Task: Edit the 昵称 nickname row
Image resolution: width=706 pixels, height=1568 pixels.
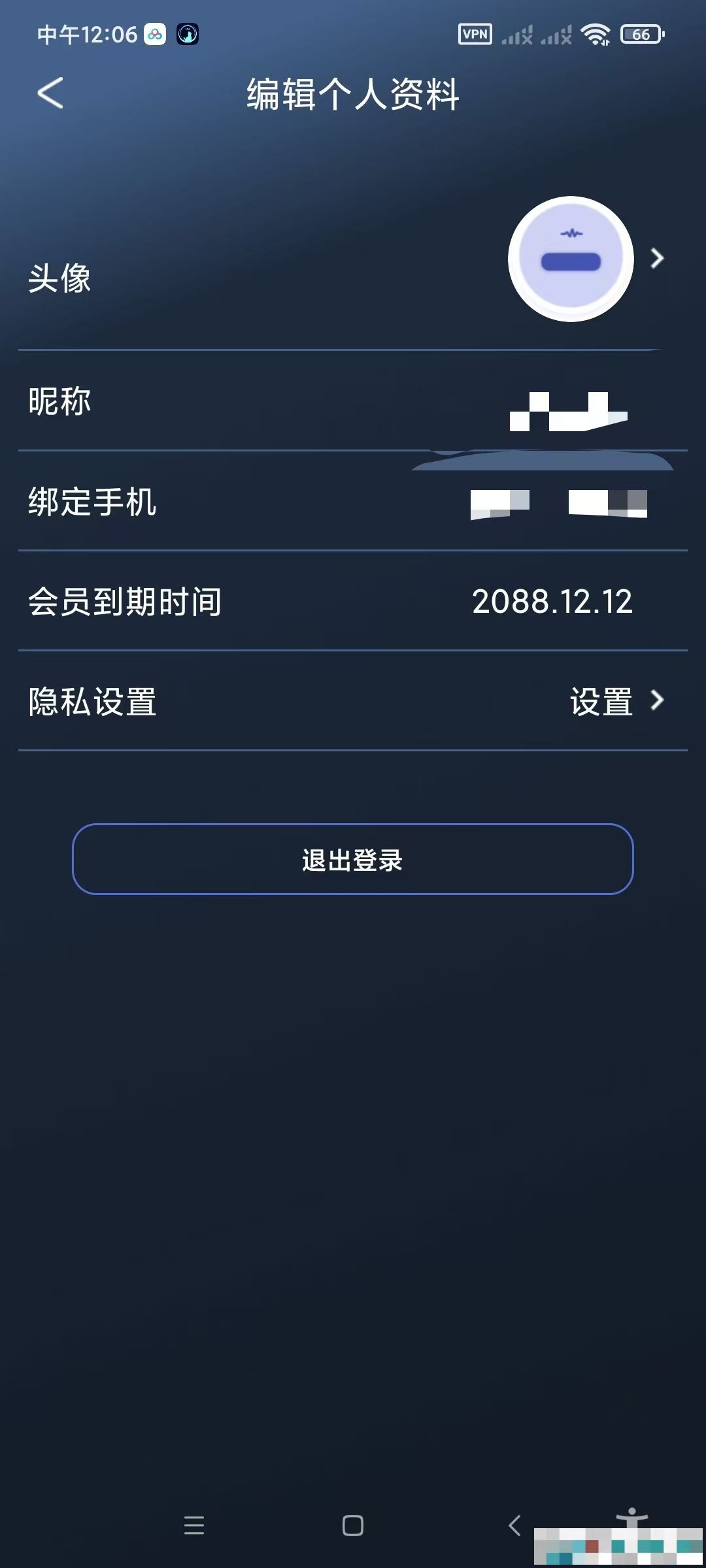Action: (x=353, y=402)
